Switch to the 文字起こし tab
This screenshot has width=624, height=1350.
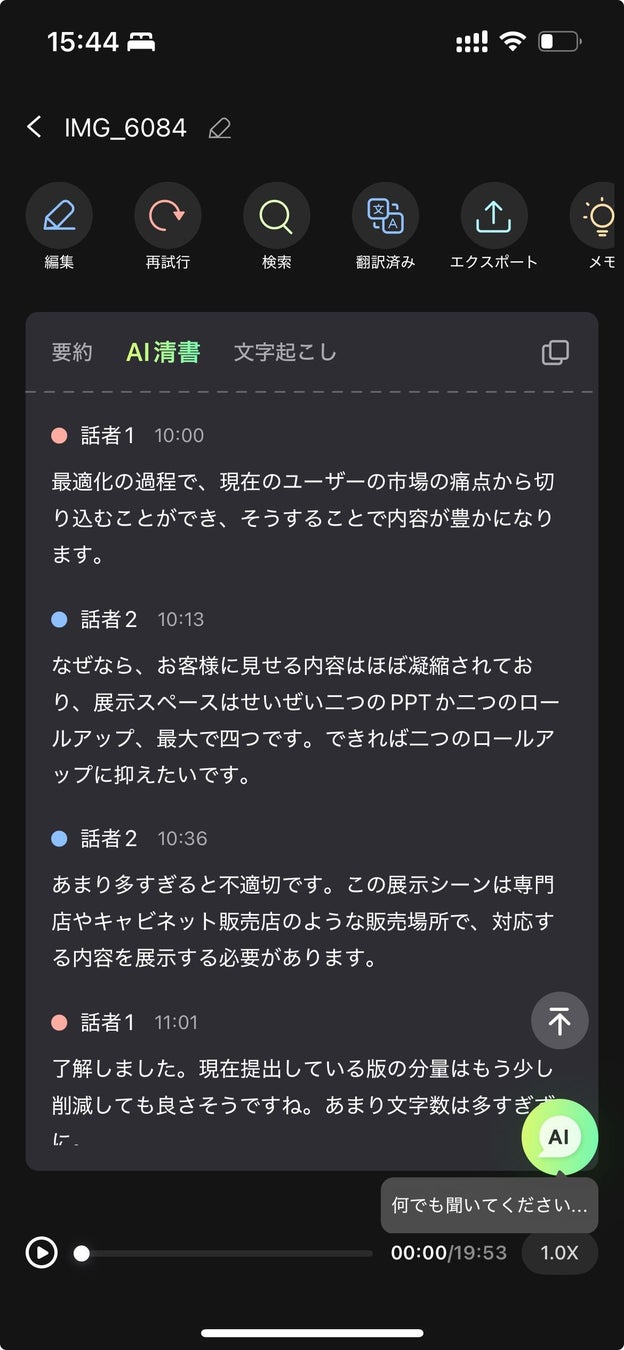[x=285, y=352]
